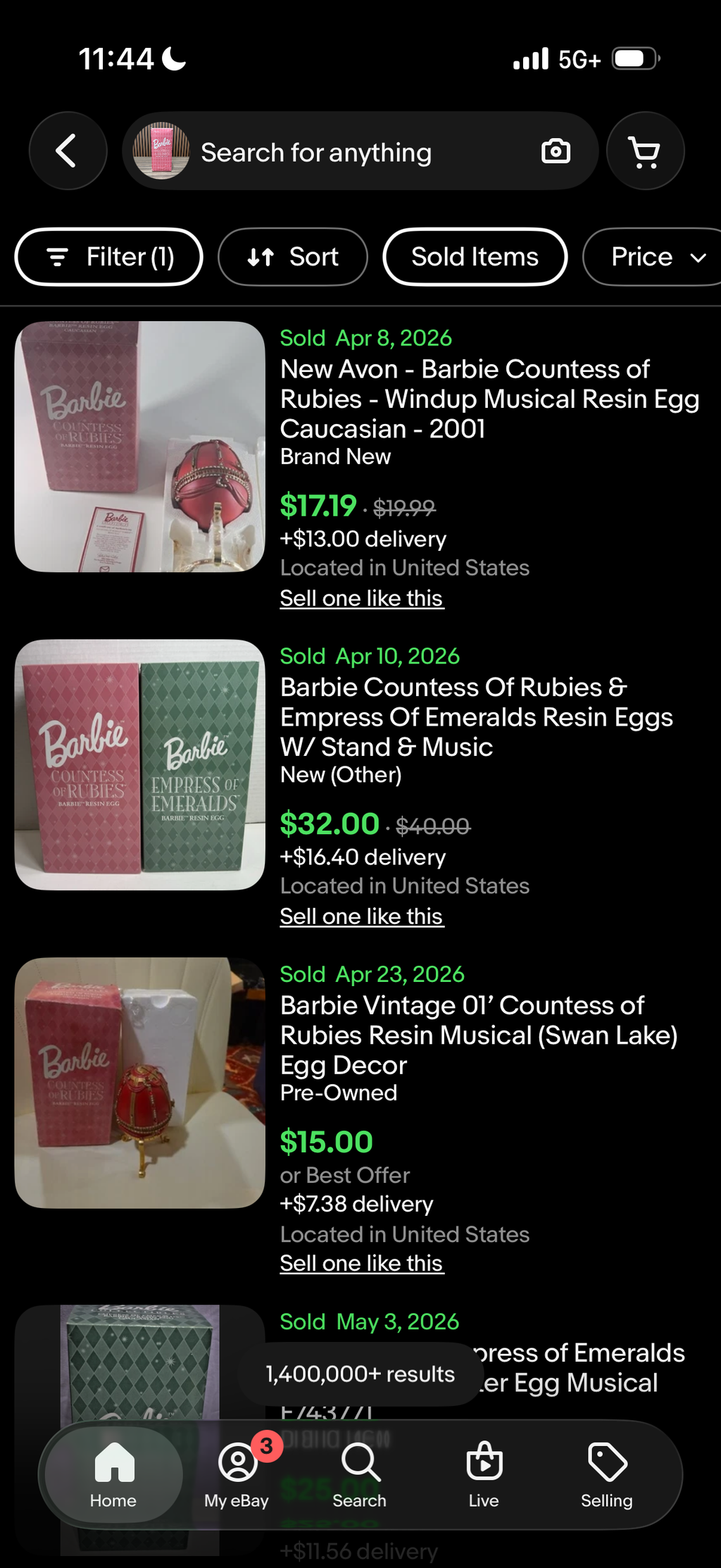
Task: Tap Sell one like this under $32.00 listing
Action: click(362, 916)
